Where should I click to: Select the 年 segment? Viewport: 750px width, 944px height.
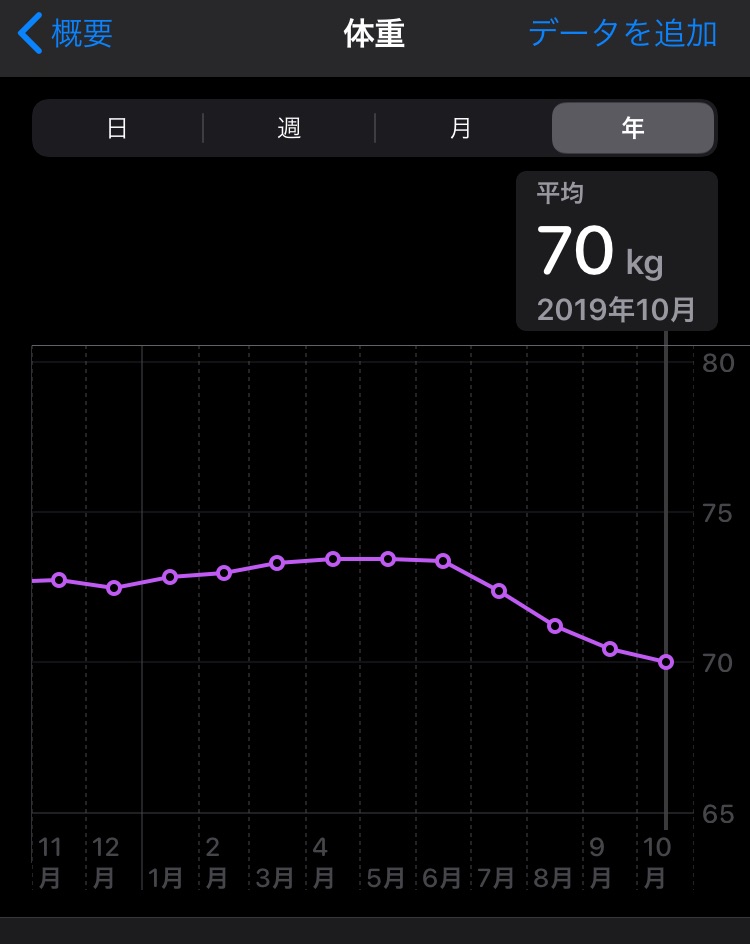(x=633, y=128)
